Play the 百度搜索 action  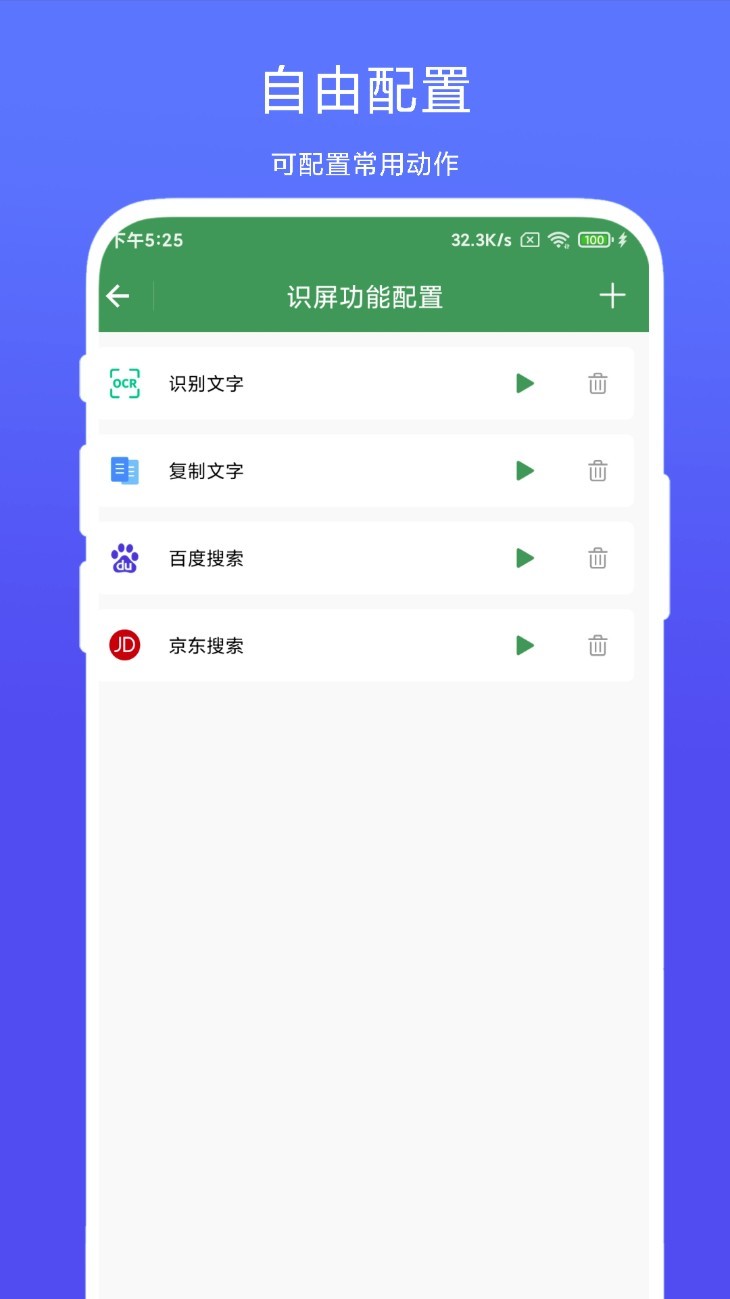[524, 558]
